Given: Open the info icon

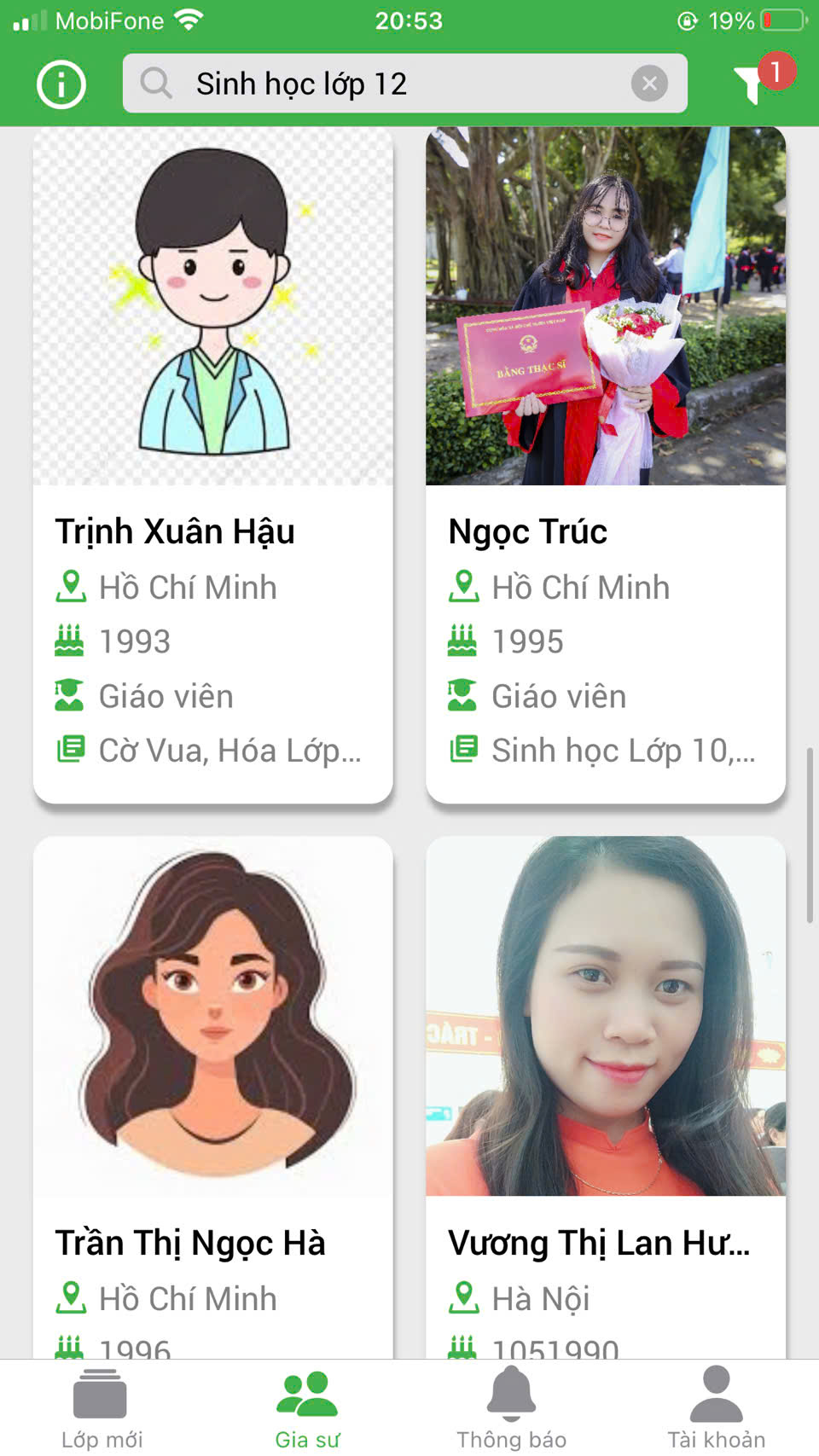Looking at the screenshot, I should coord(61,84).
